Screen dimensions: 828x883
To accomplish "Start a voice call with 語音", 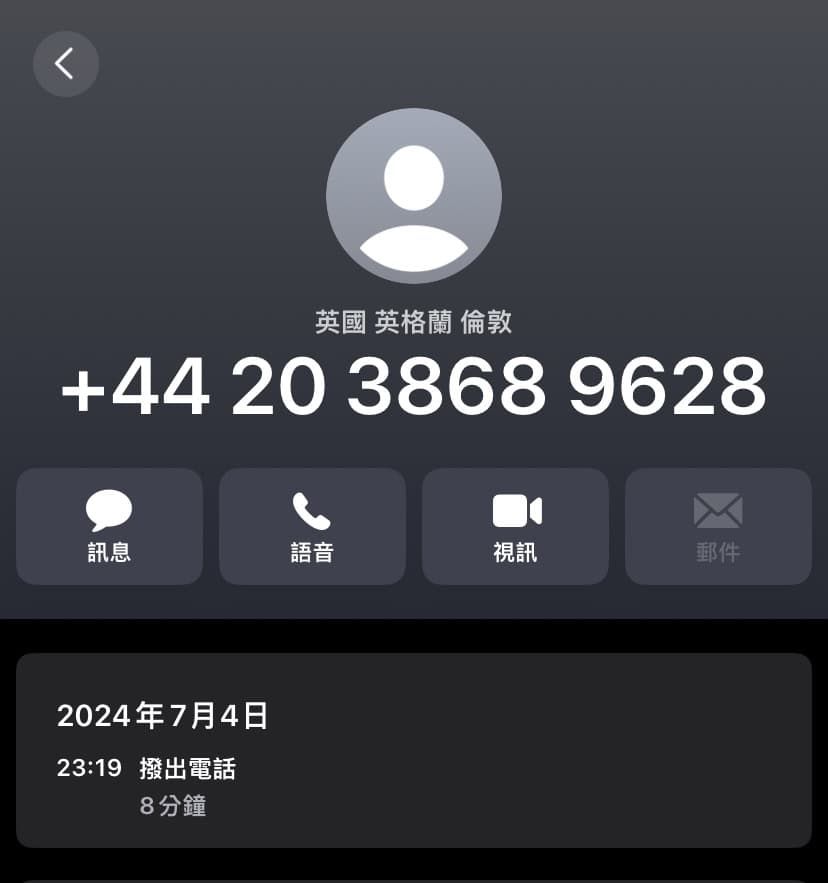I will point(312,526).
